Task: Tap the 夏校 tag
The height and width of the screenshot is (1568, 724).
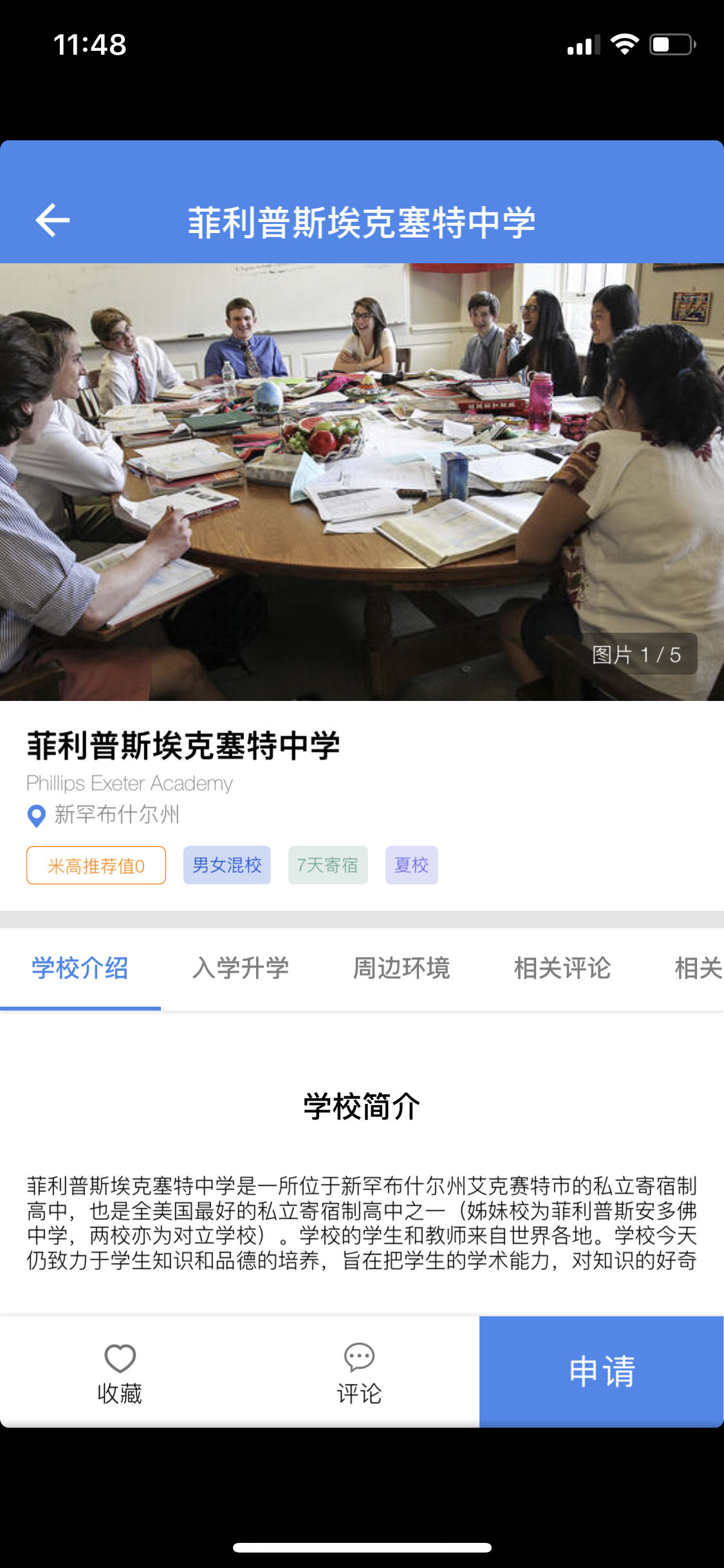Action: click(412, 865)
